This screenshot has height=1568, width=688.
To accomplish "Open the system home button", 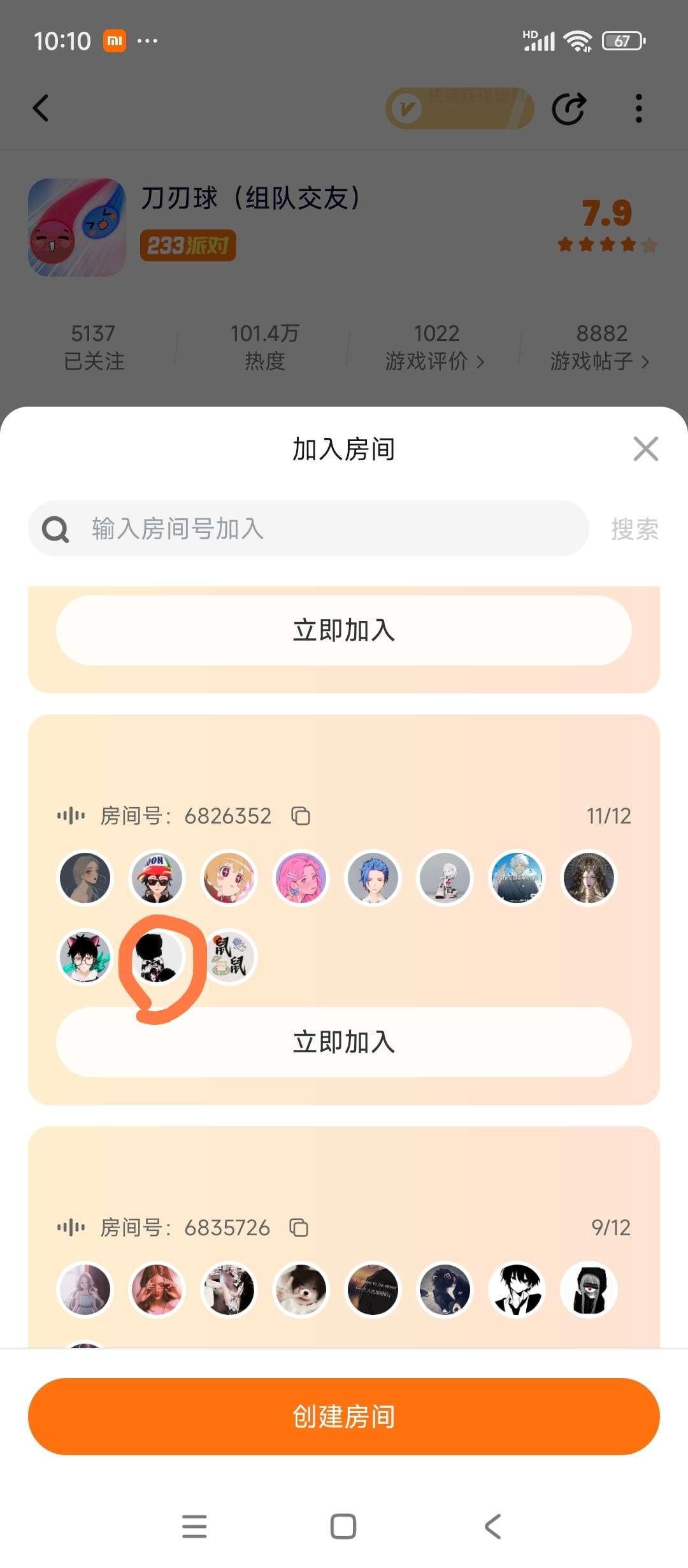I will (x=343, y=1527).
